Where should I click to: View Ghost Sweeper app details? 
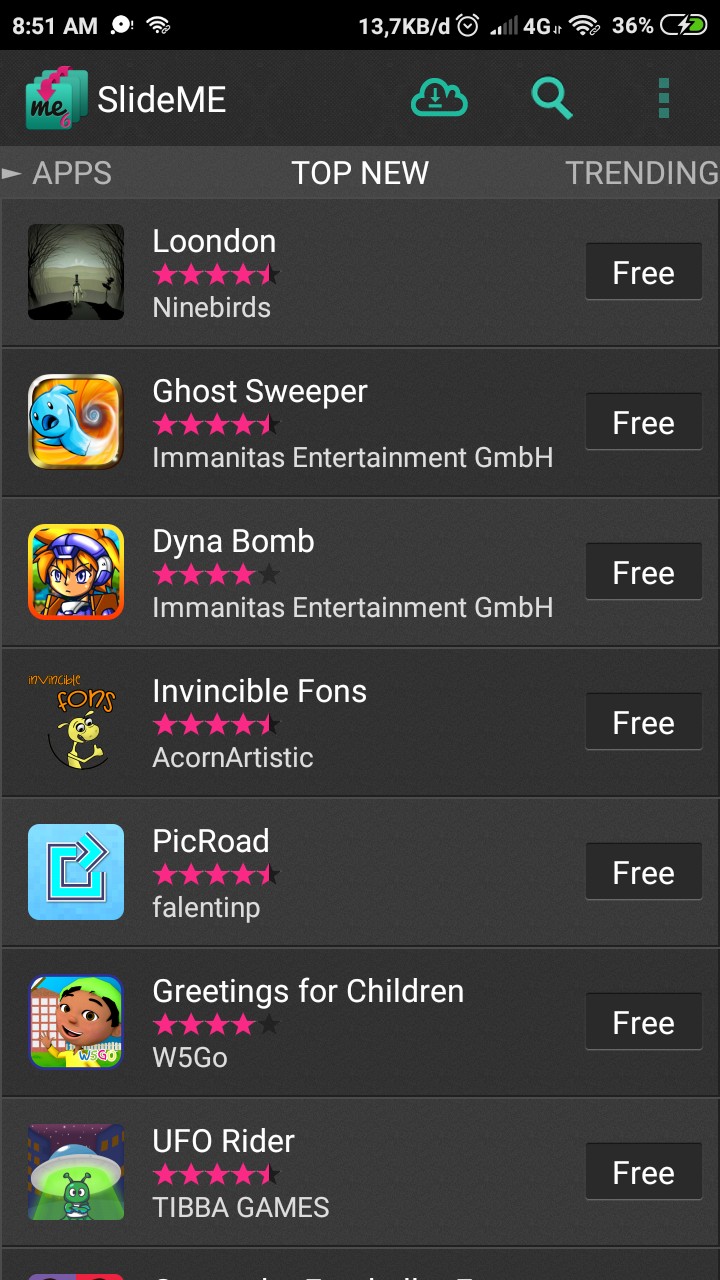300,422
